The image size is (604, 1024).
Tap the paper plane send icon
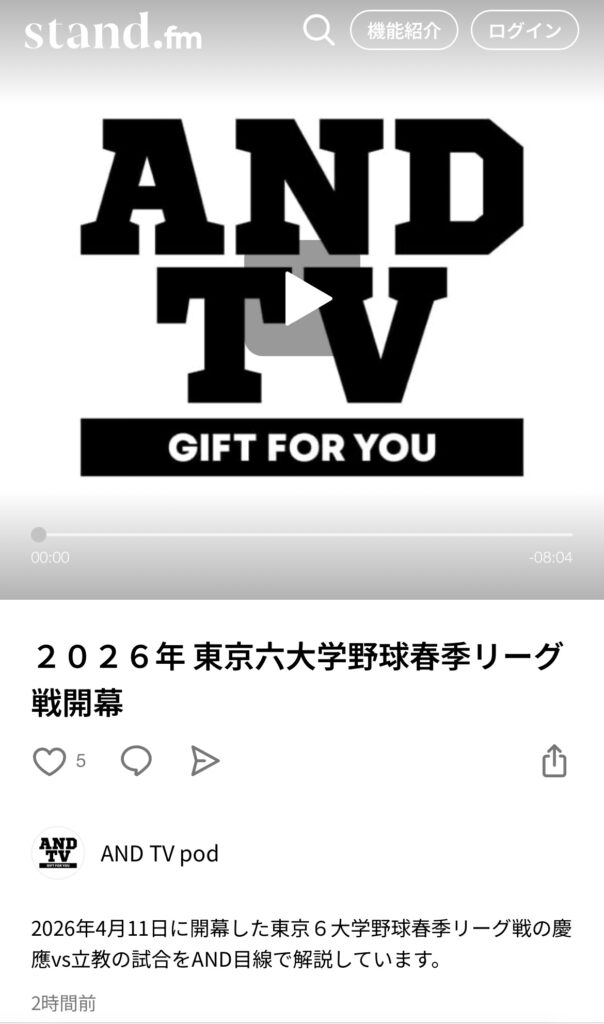pos(204,762)
